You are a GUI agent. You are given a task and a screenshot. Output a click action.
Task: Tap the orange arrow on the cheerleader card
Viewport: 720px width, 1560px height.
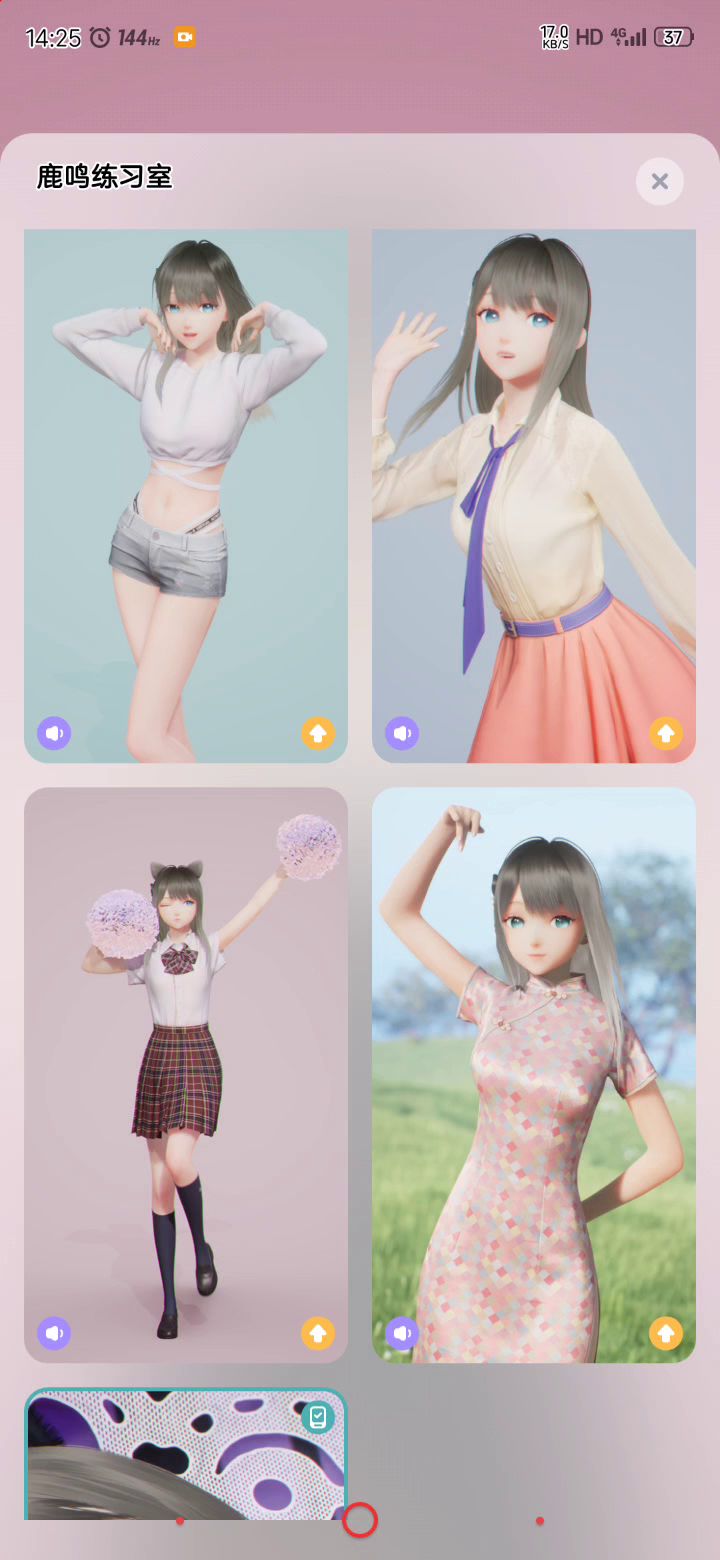pyautogui.click(x=318, y=1333)
